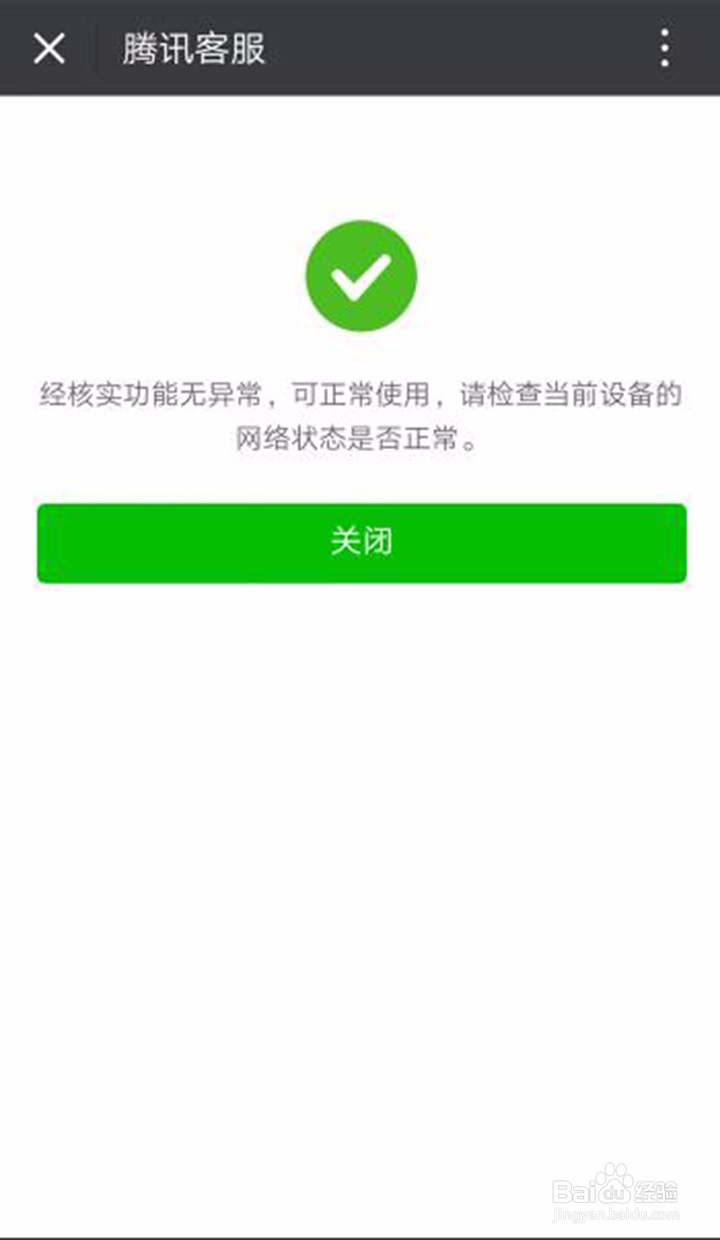720x1240 pixels.
Task: Tap the vertical ellipsis in the top bar
Action: click(x=664, y=47)
